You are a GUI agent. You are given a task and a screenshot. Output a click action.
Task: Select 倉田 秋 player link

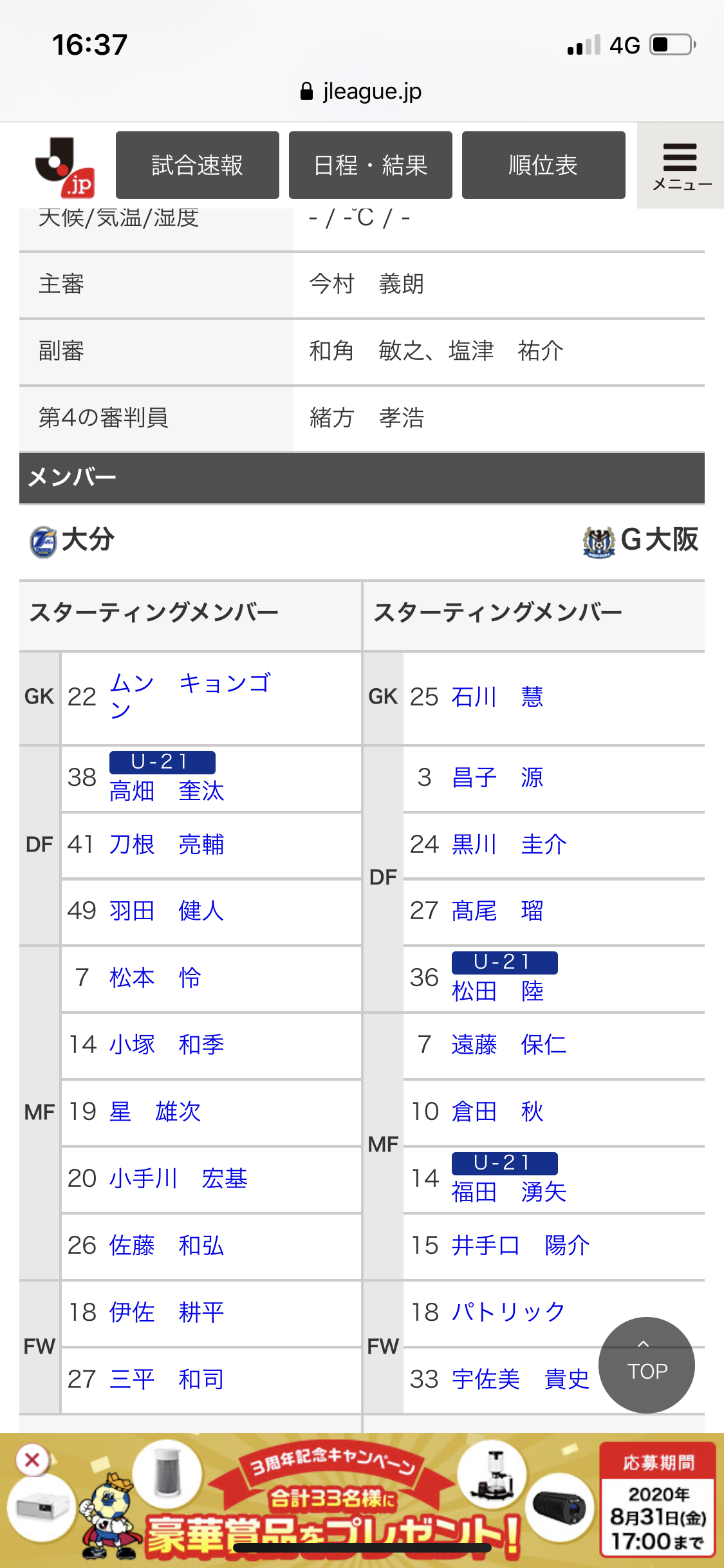tap(497, 1112)
